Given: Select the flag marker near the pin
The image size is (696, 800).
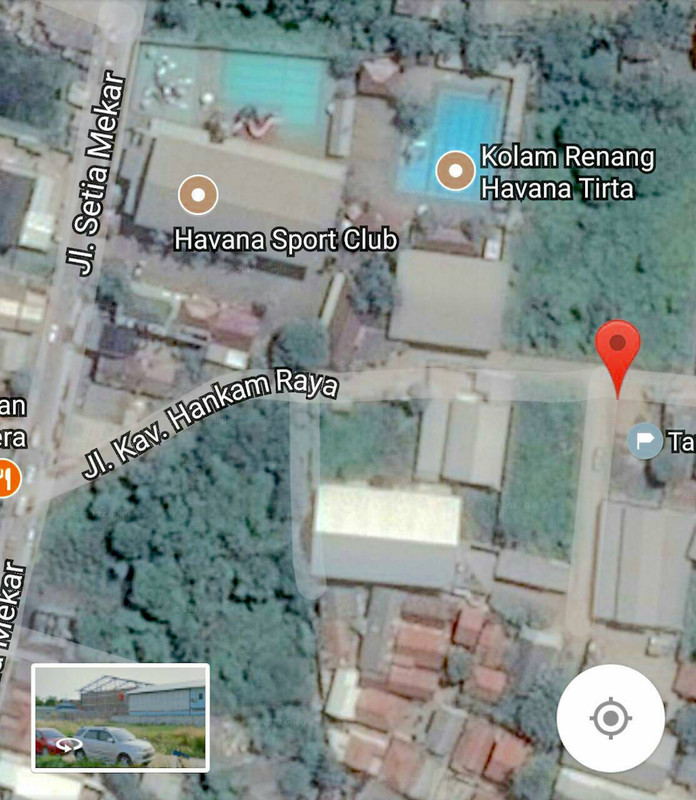Looking at the screenshot, I should tap(645, 440).
